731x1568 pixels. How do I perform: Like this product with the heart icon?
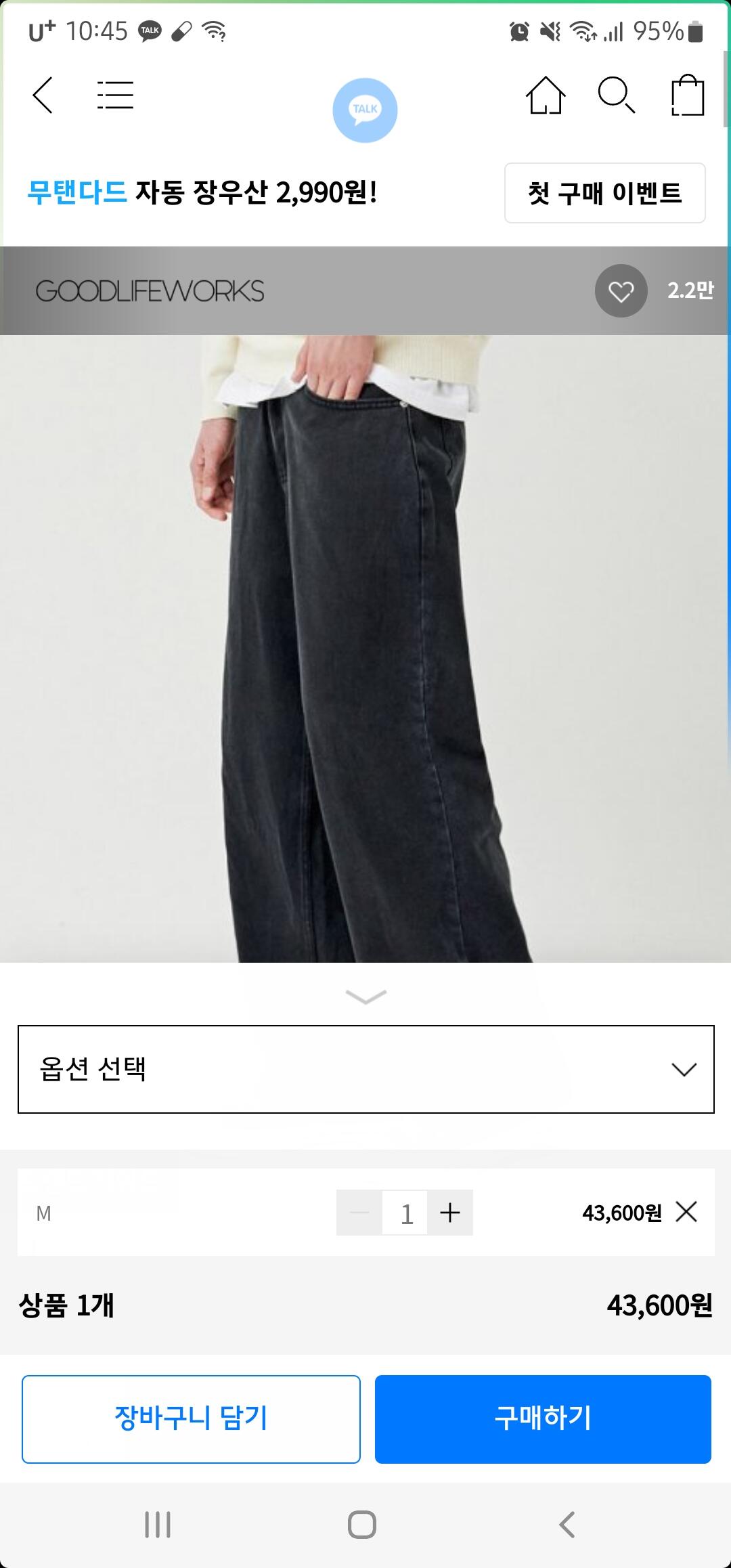pyautogui.click(x=621, y=291)
